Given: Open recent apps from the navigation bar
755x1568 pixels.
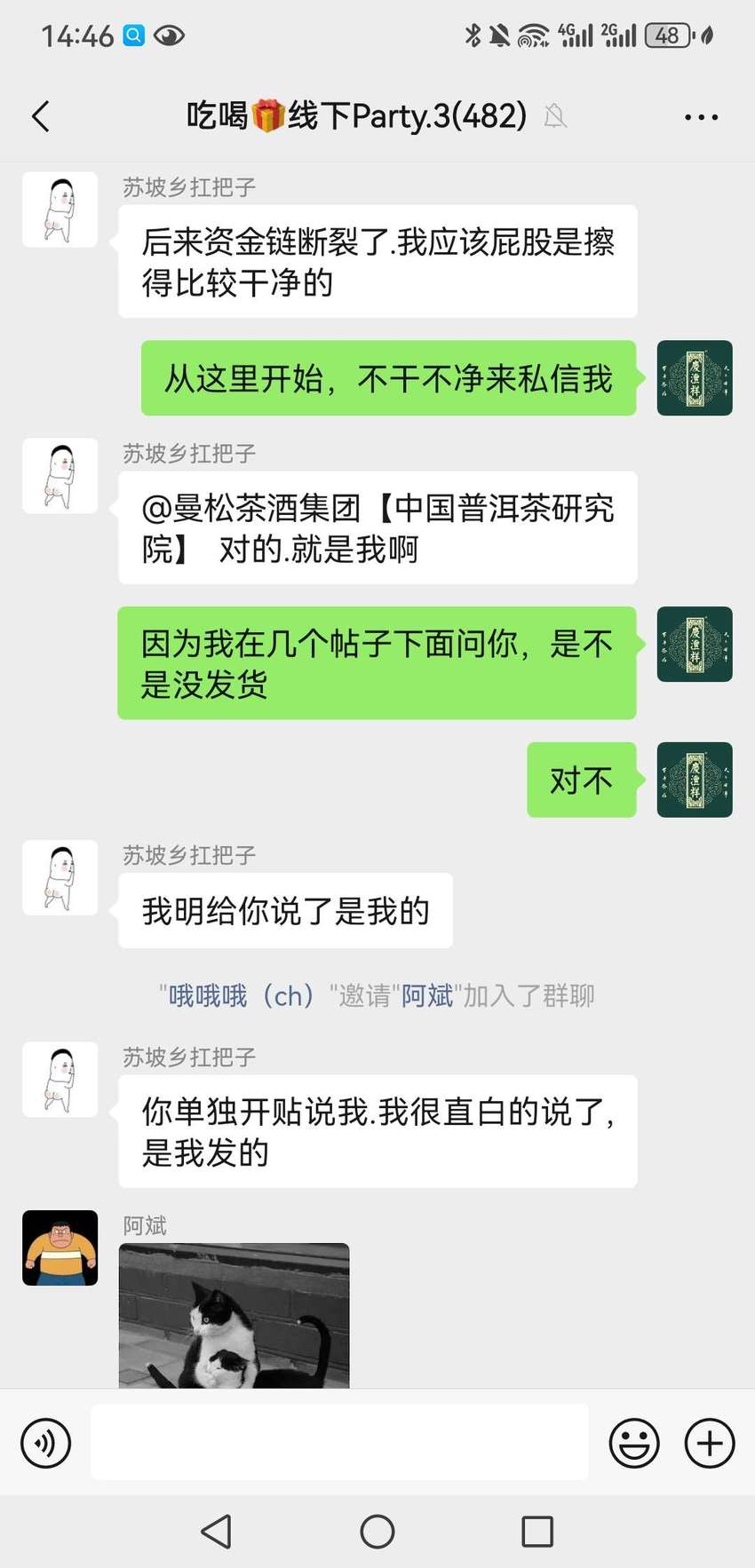Looking at the screenshot, I should pyautogui.click(x=537, y=1532).
